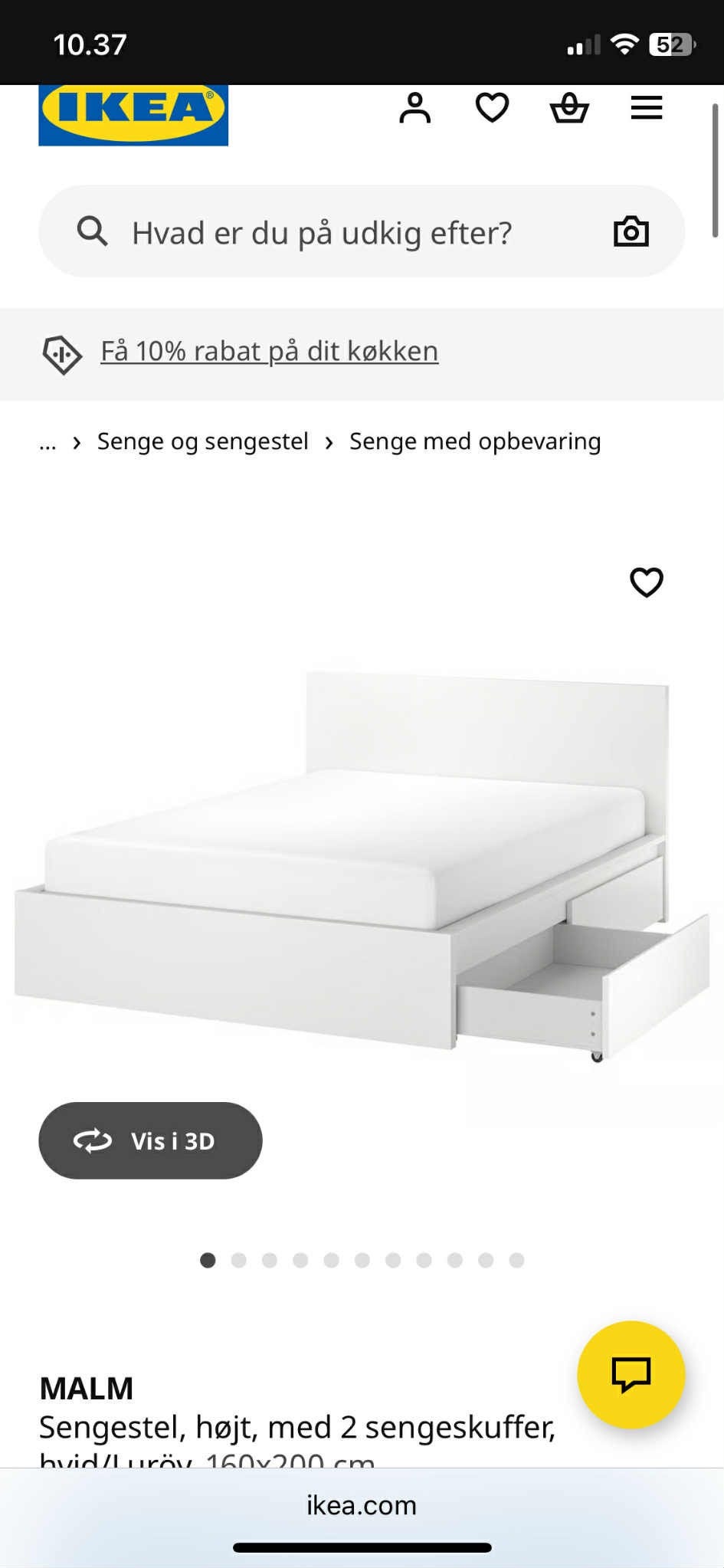Open the shopping bag

(570, 109)
